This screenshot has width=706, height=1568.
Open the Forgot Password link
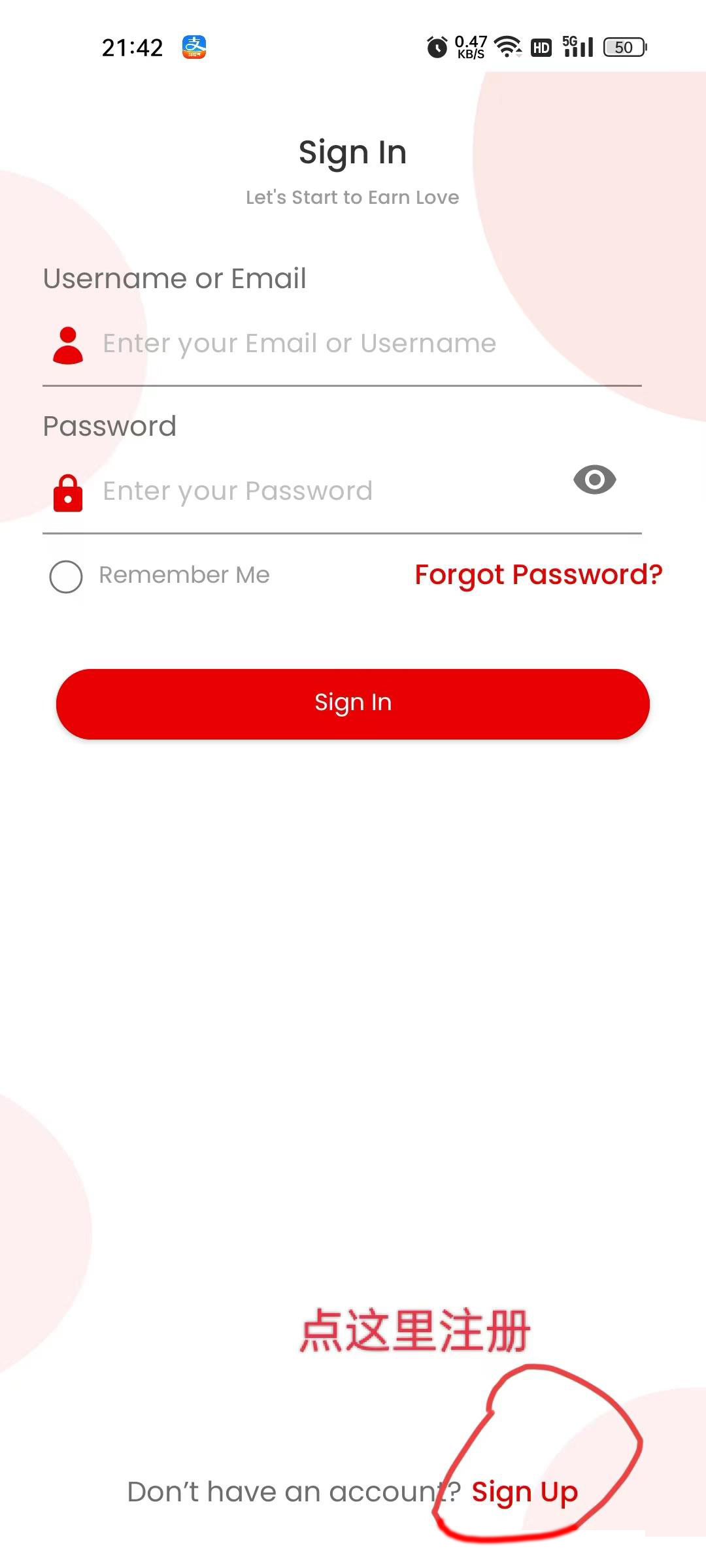(x=539, y=575)
